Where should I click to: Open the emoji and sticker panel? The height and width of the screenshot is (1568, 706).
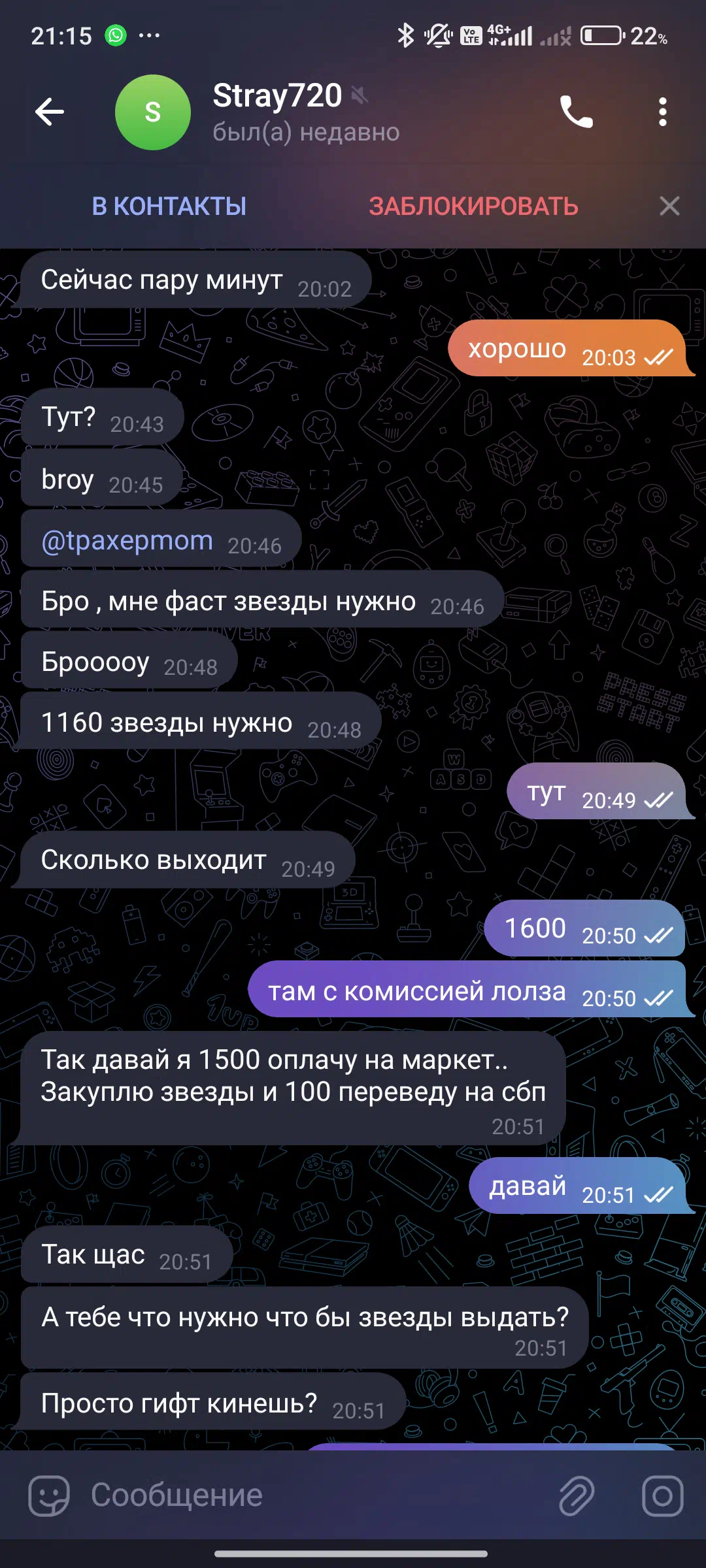49,1495
